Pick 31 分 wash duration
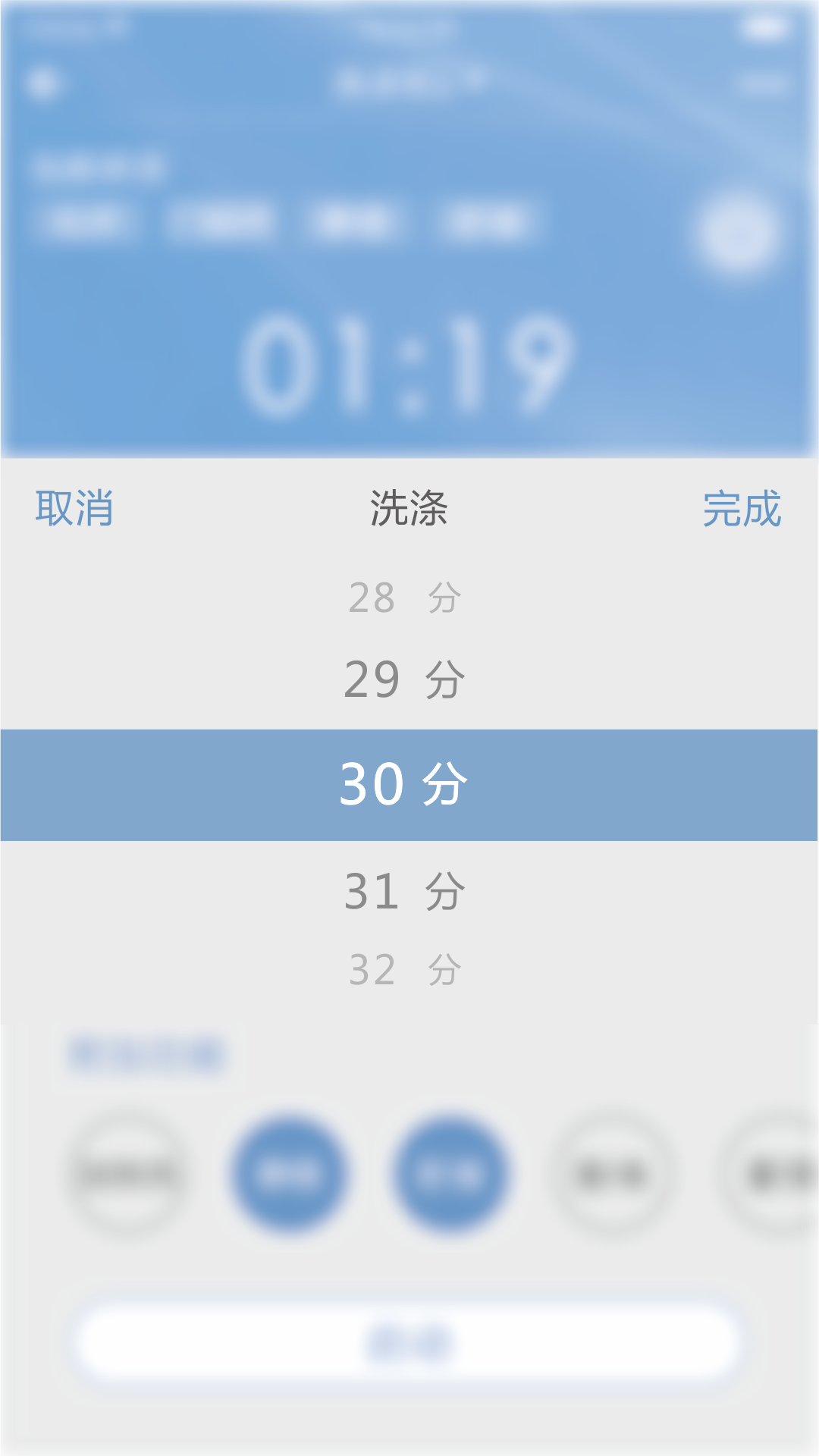Image resolution: width=819 pixels, height=1456 pixels. point(404,891)
